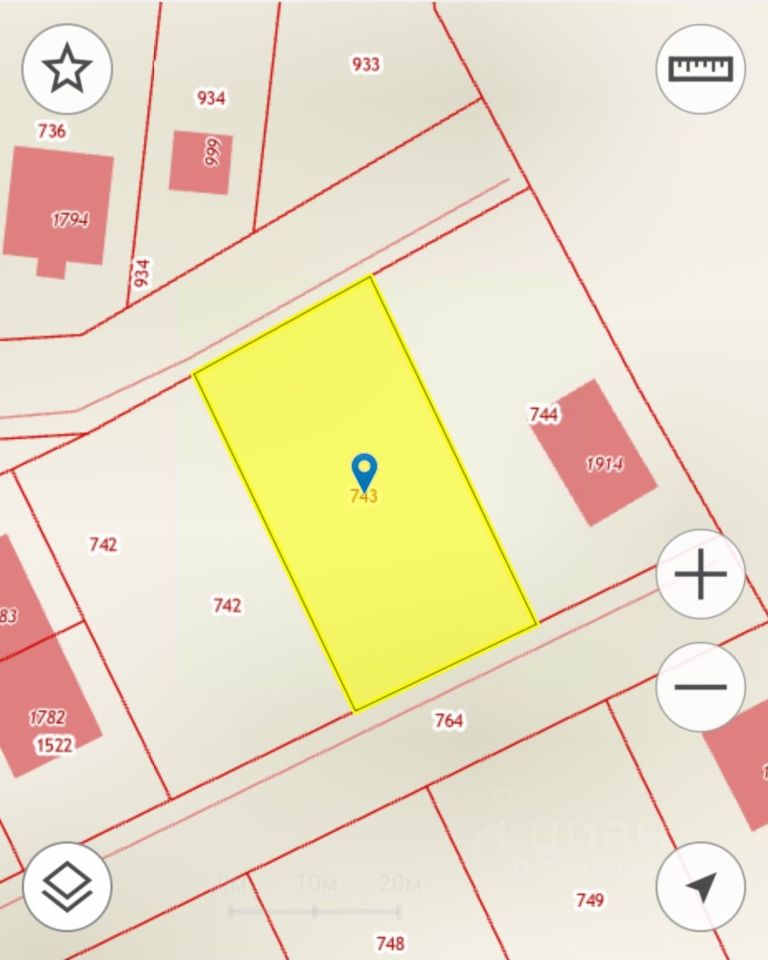Viewport: 768px width, 960px height.
Task: Zoom in with the plus button
Action: [701, 575]
